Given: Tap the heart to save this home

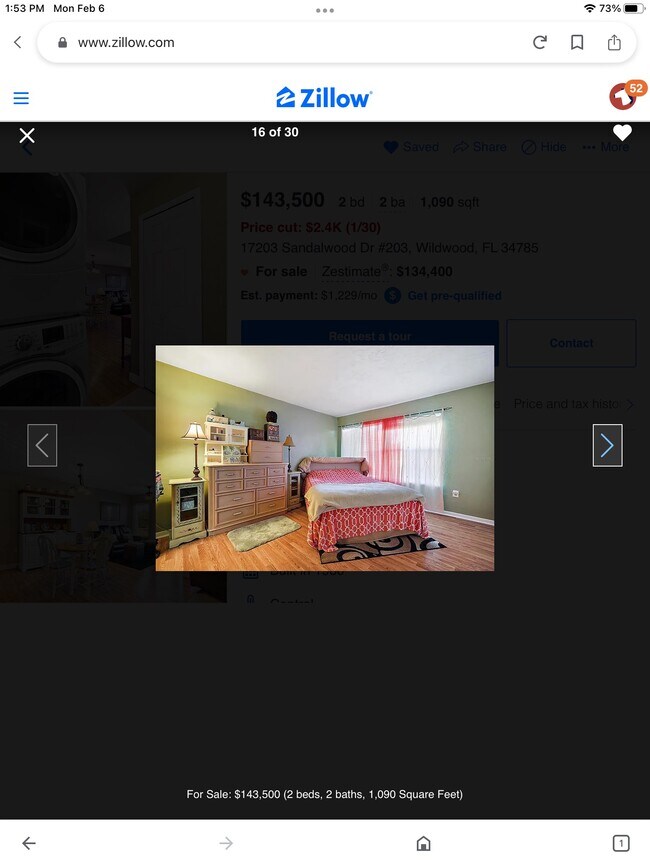Looking at the screenshot, I should click(622, 133).
